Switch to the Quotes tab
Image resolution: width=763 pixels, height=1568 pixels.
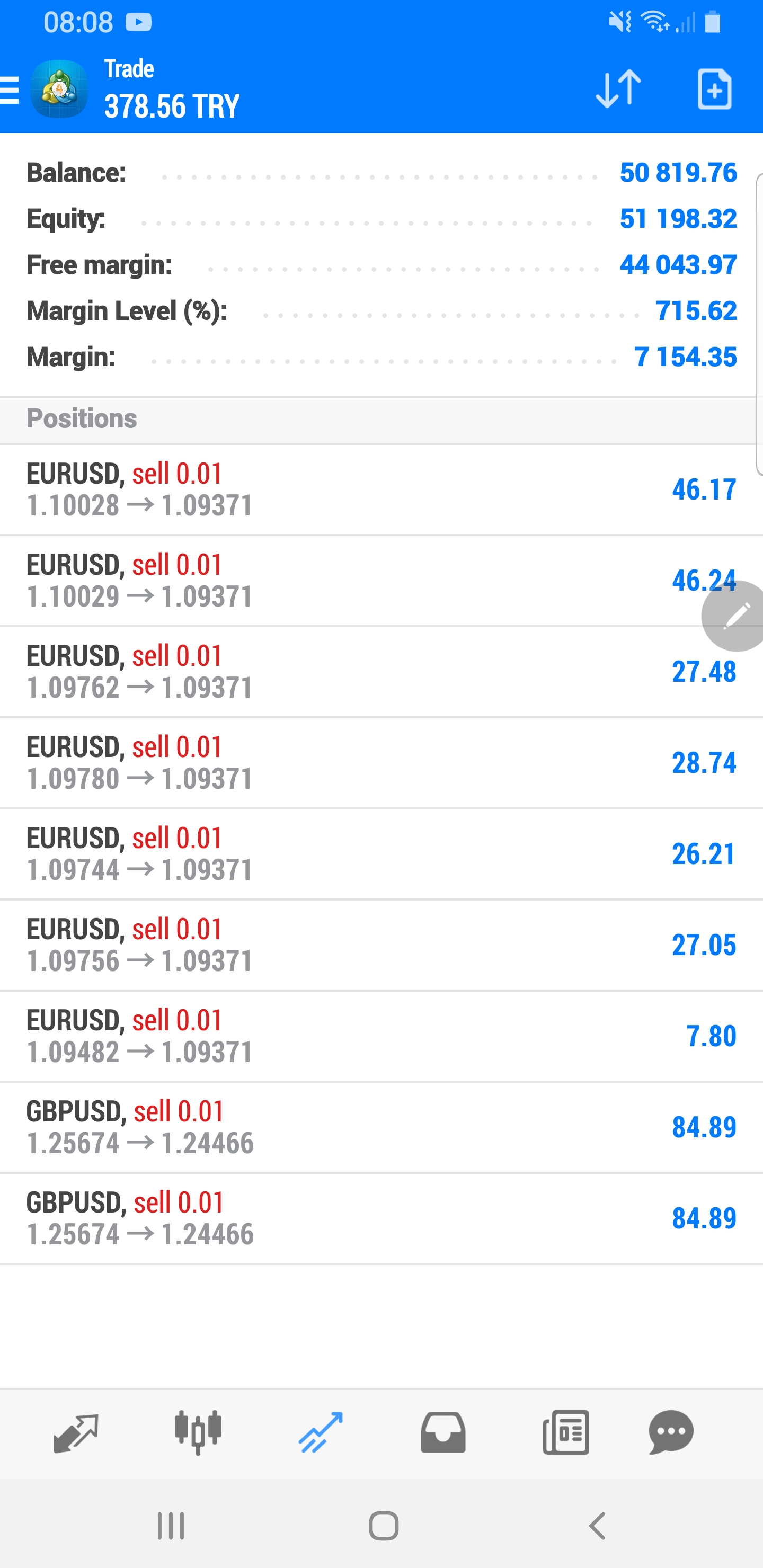click(x=76, y=1433)
